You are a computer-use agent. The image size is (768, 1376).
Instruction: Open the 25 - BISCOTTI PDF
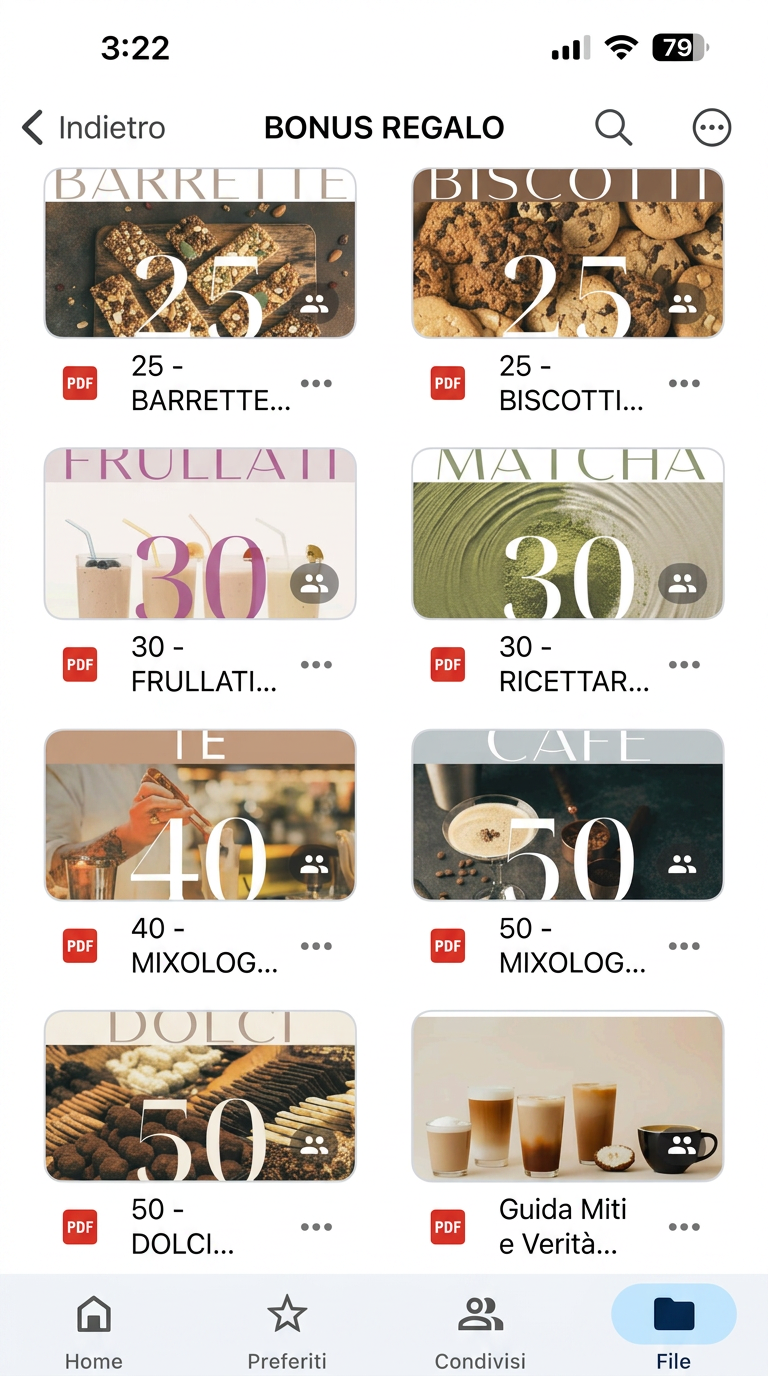click(568, 253)
